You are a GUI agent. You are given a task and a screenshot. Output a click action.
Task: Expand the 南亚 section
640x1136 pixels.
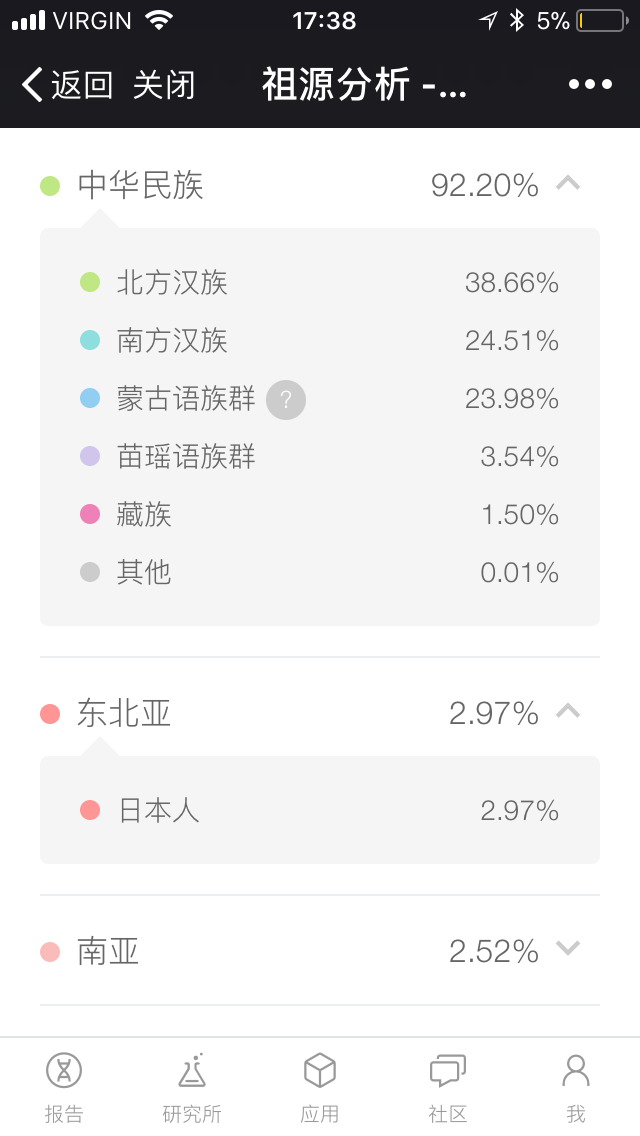[x=568, y=949]
